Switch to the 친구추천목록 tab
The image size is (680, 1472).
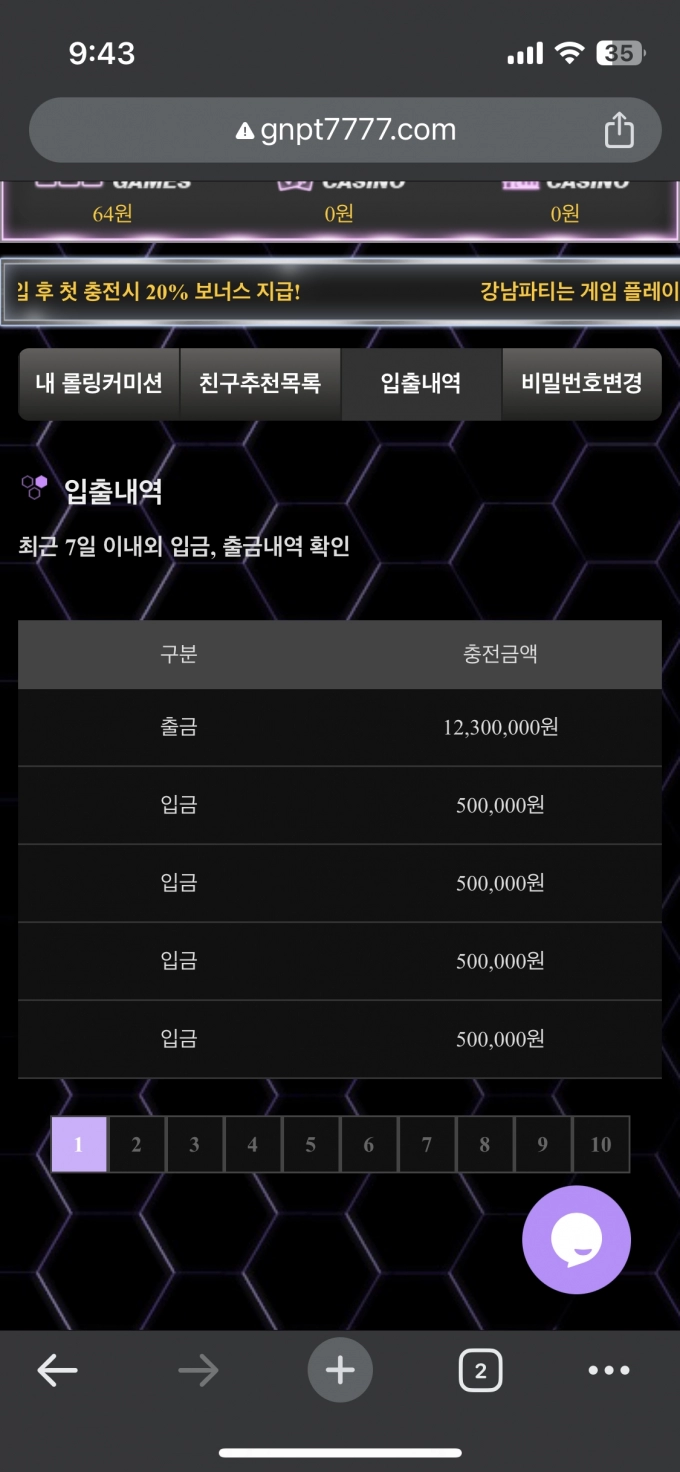tap(260, 384)
